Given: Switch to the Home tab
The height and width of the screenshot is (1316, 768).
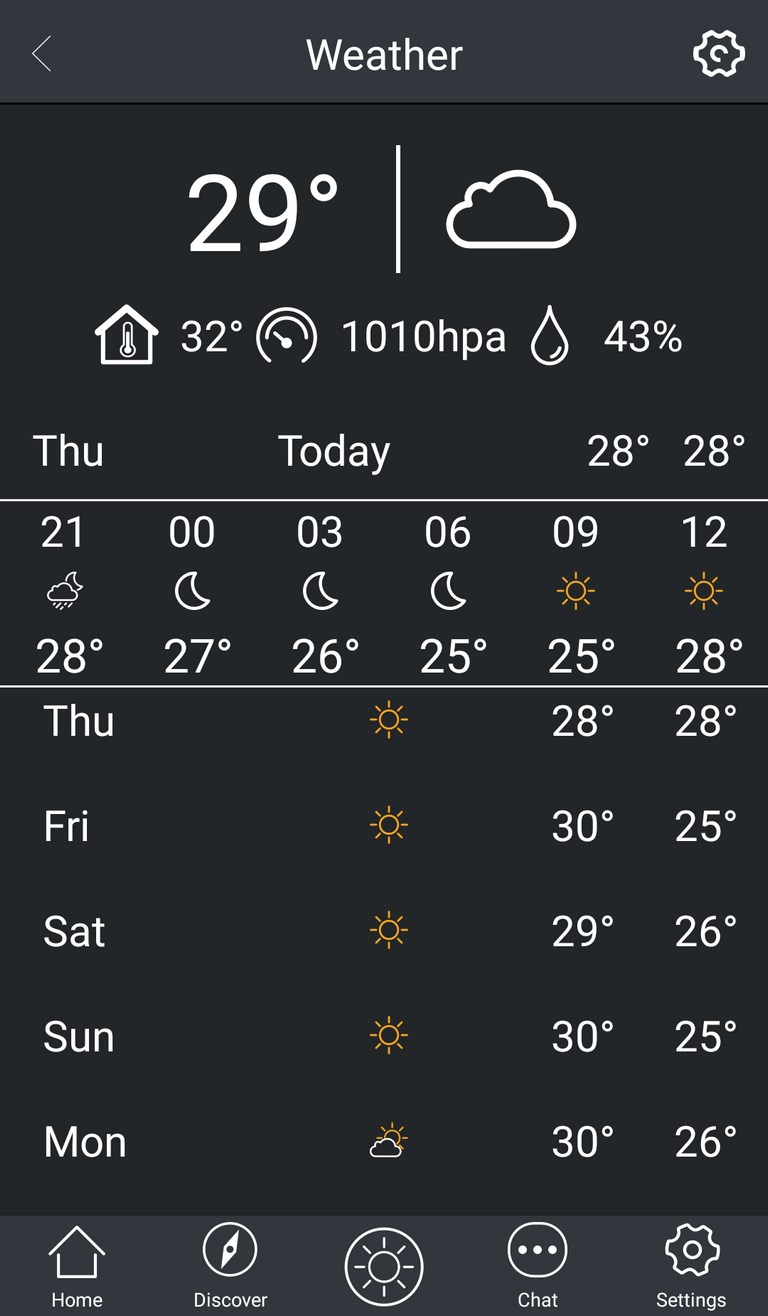Looking at the screenshot, I should pos(77,1266).
